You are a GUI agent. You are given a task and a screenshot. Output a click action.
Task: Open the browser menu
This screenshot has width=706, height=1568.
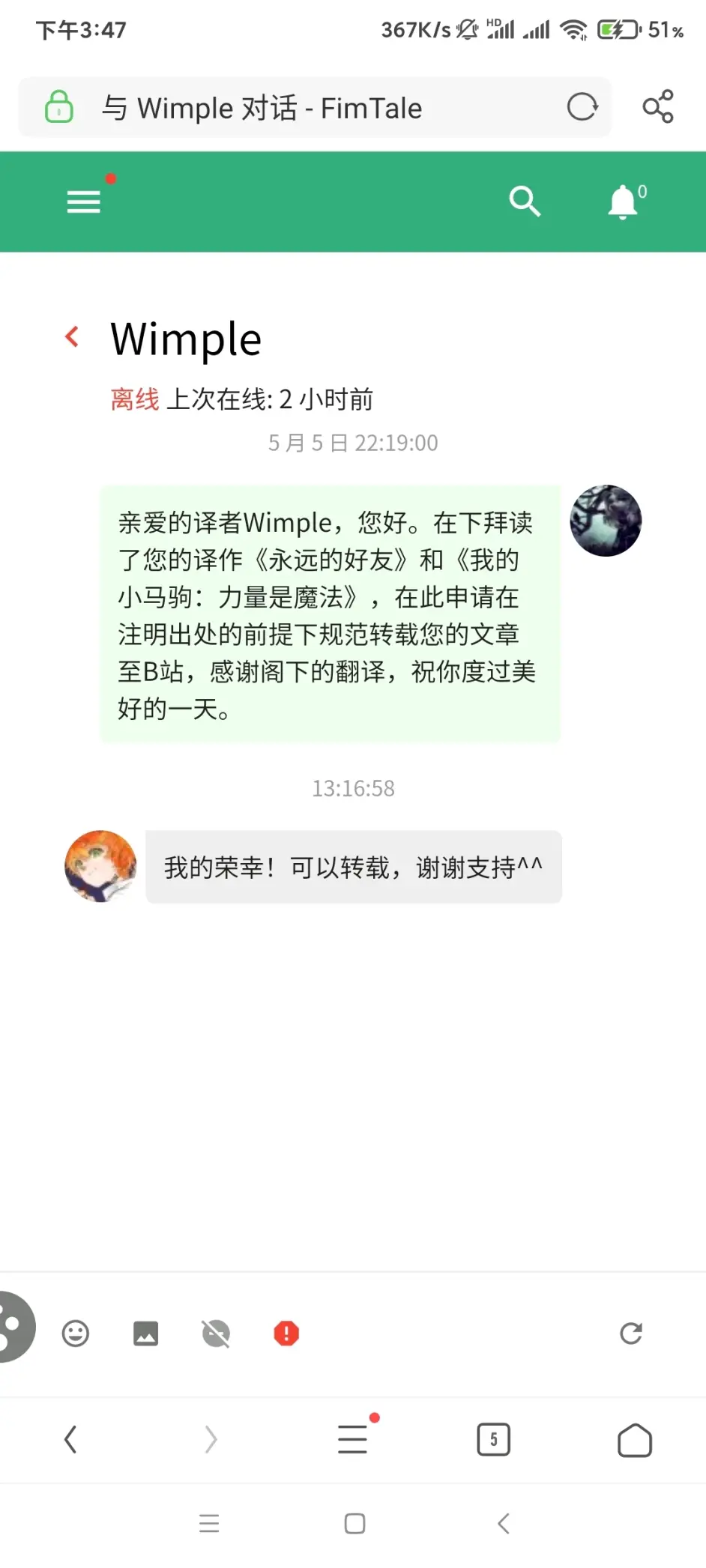353,1439
